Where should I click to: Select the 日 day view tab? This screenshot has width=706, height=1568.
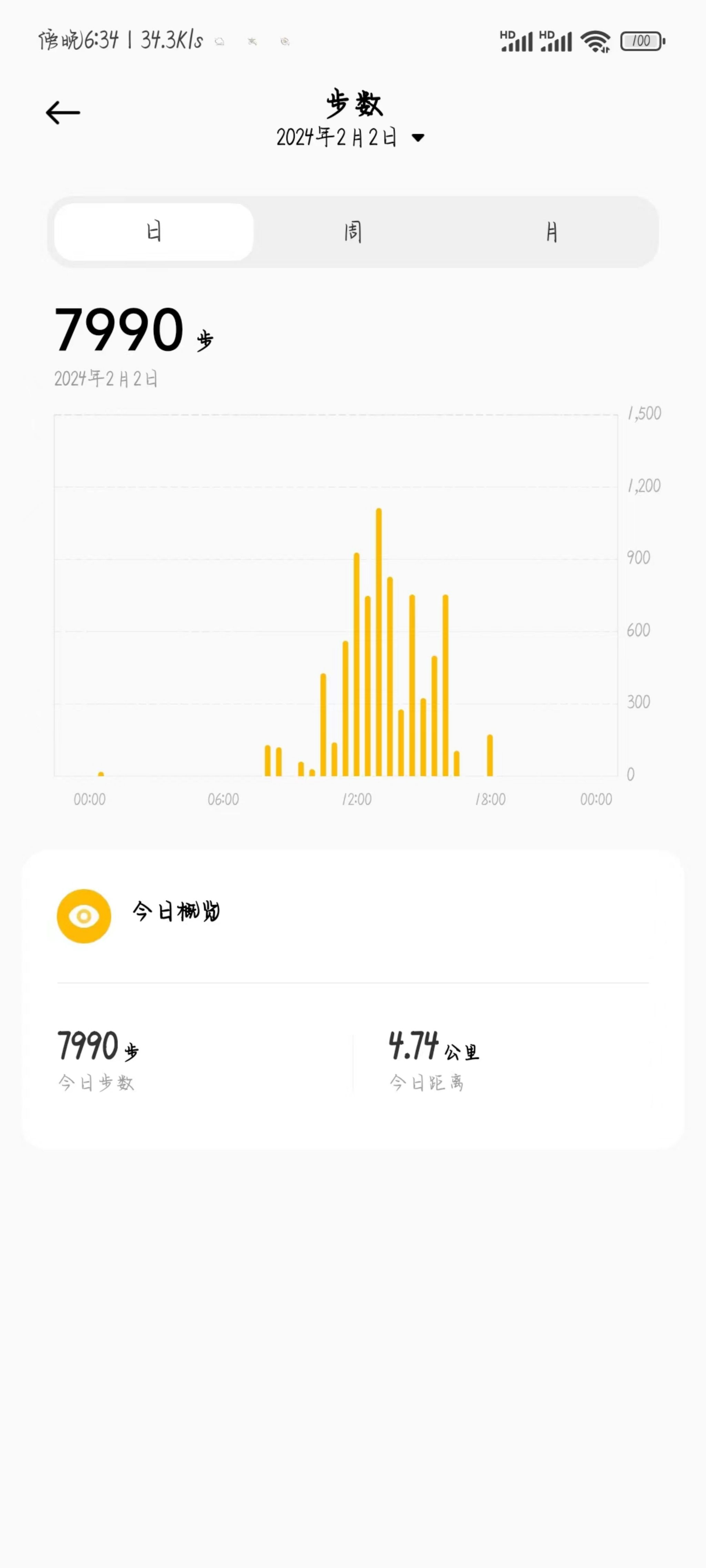pyautogui.click(x=153, y=232)
